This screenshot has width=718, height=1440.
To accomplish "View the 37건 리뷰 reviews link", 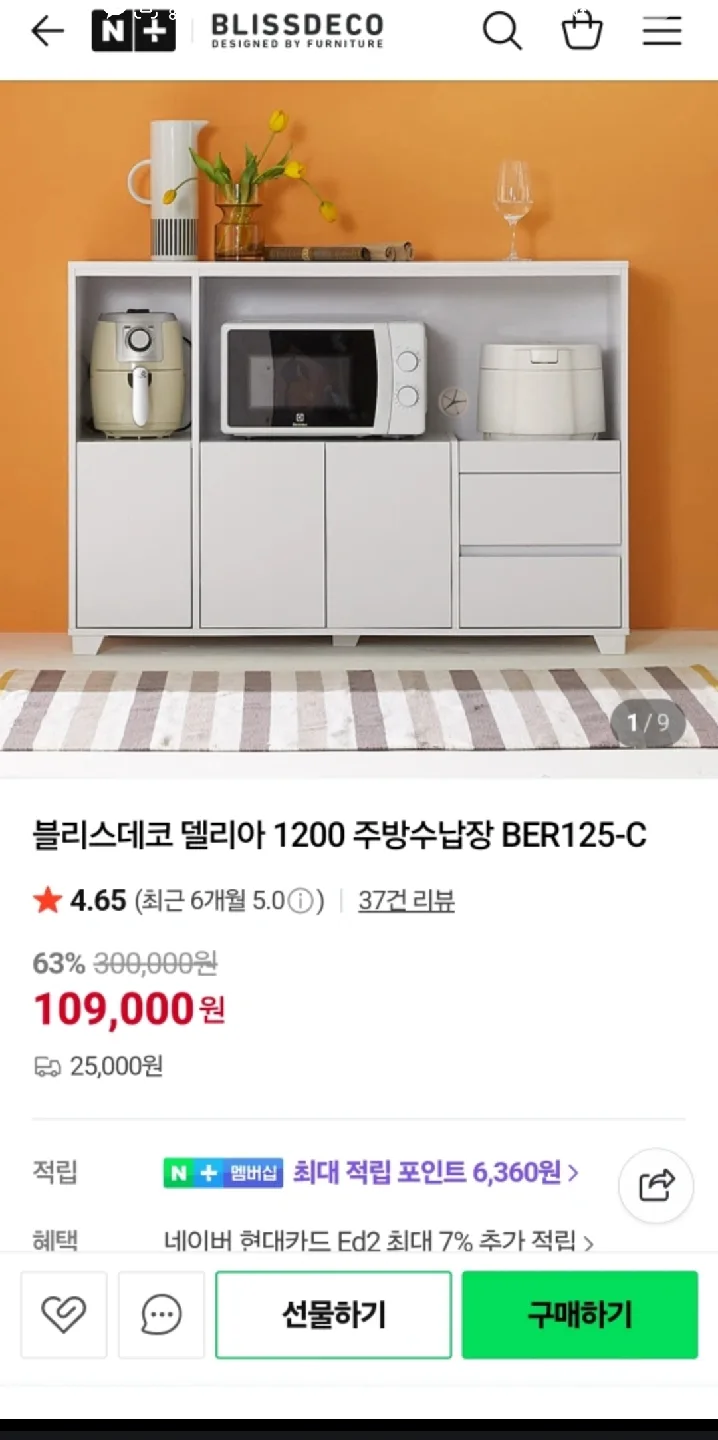I will point(406,901).
